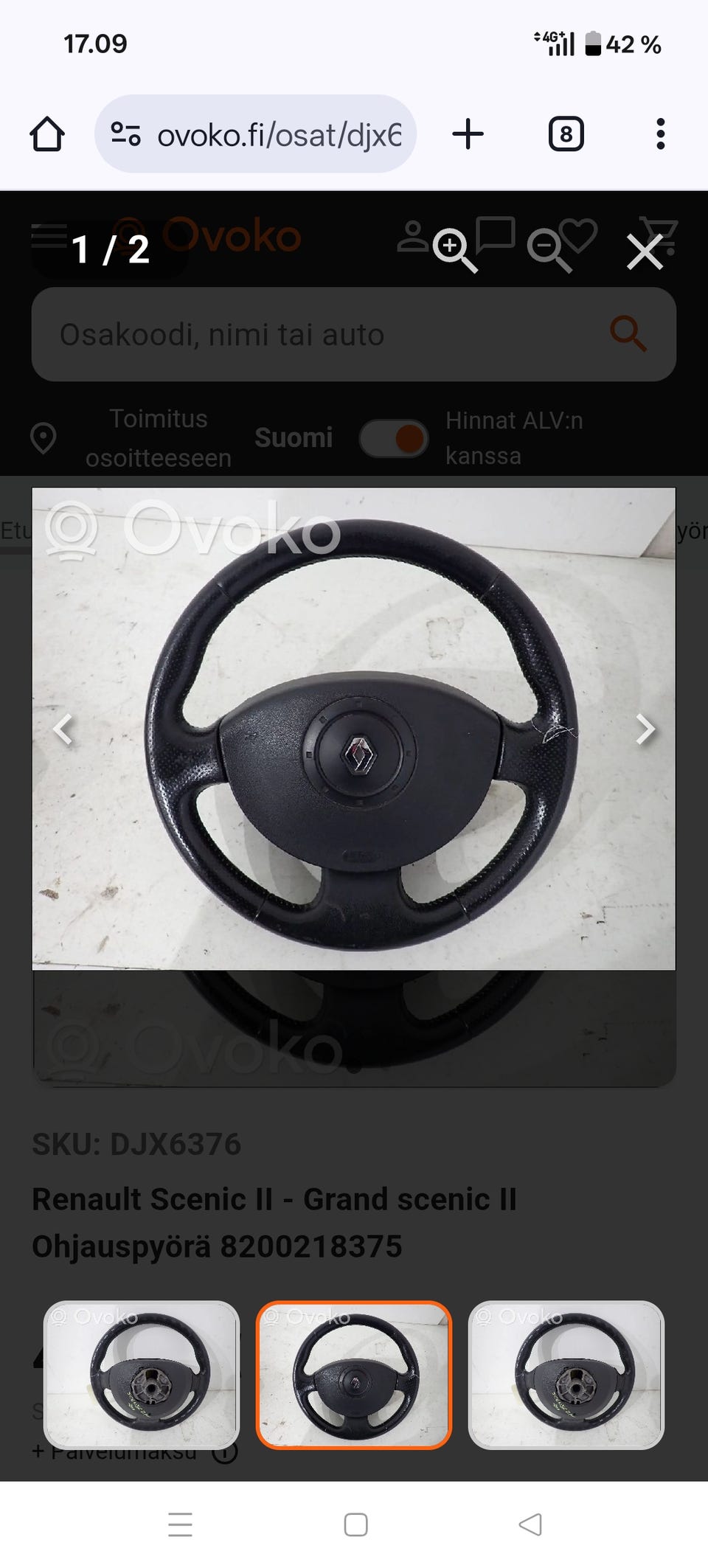Go to the previous photo with left arrow
This screenshot has height=1568, width=708.
[63, 729]
